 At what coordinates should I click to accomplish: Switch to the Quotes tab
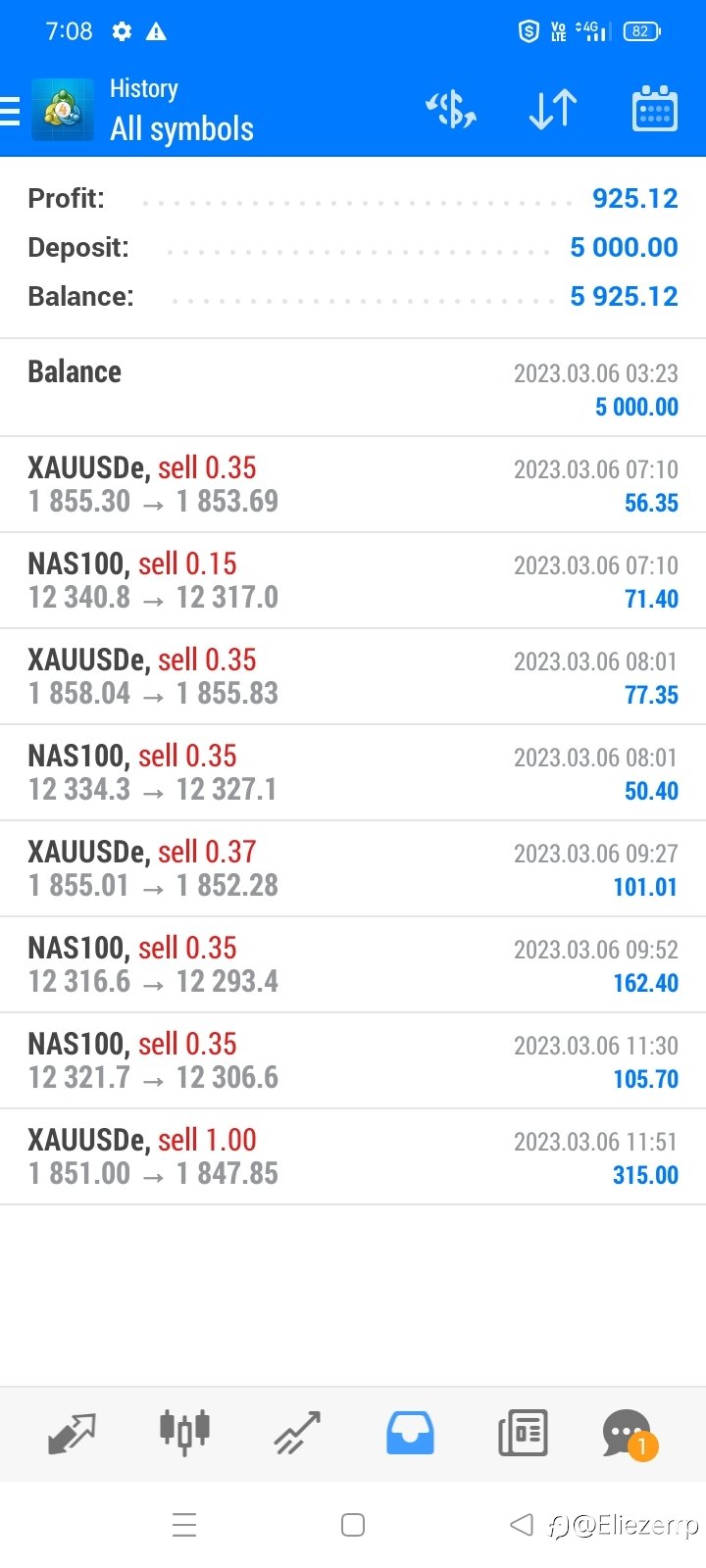72,1434
